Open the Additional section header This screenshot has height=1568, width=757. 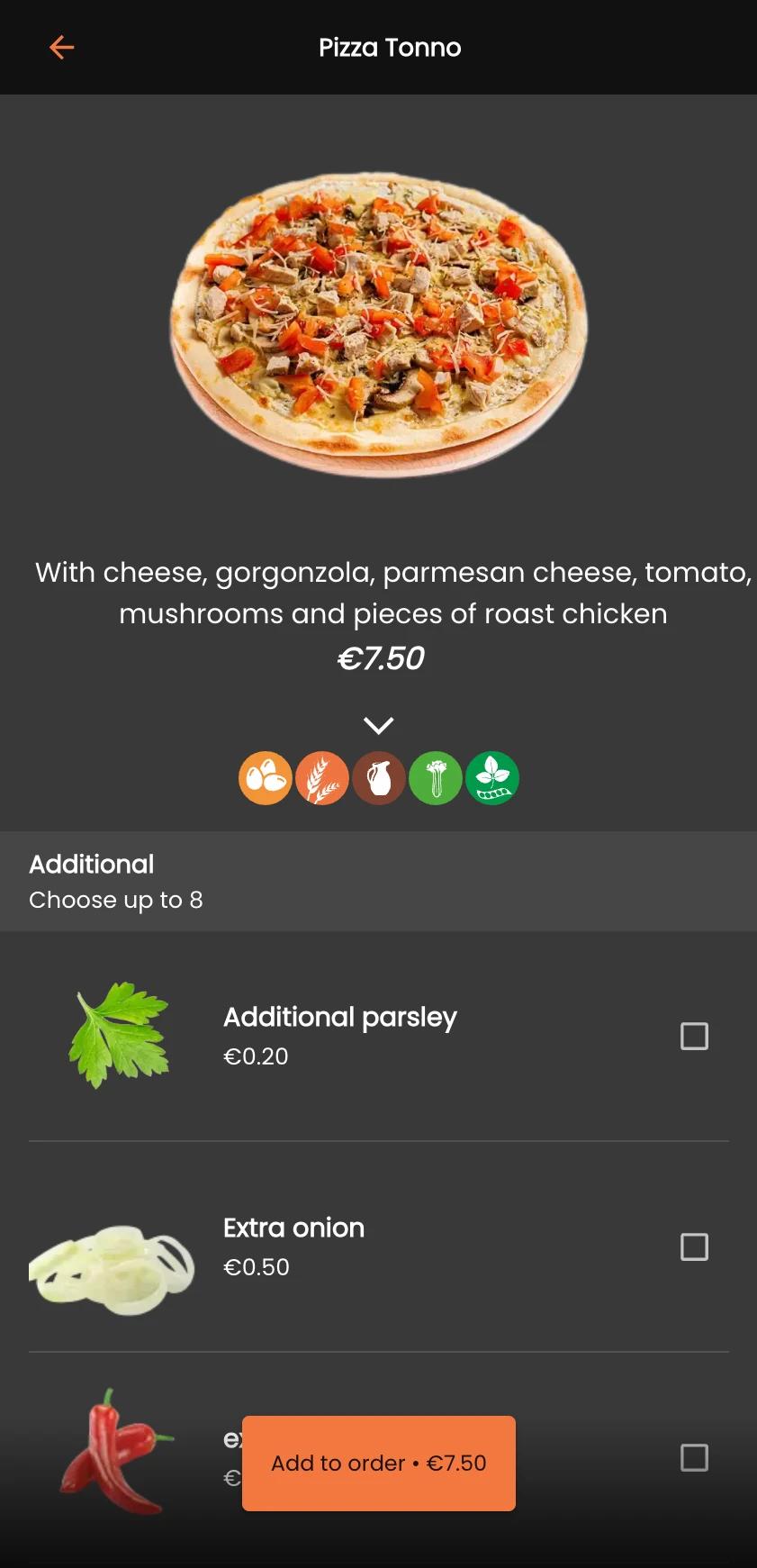pos(91,864)
